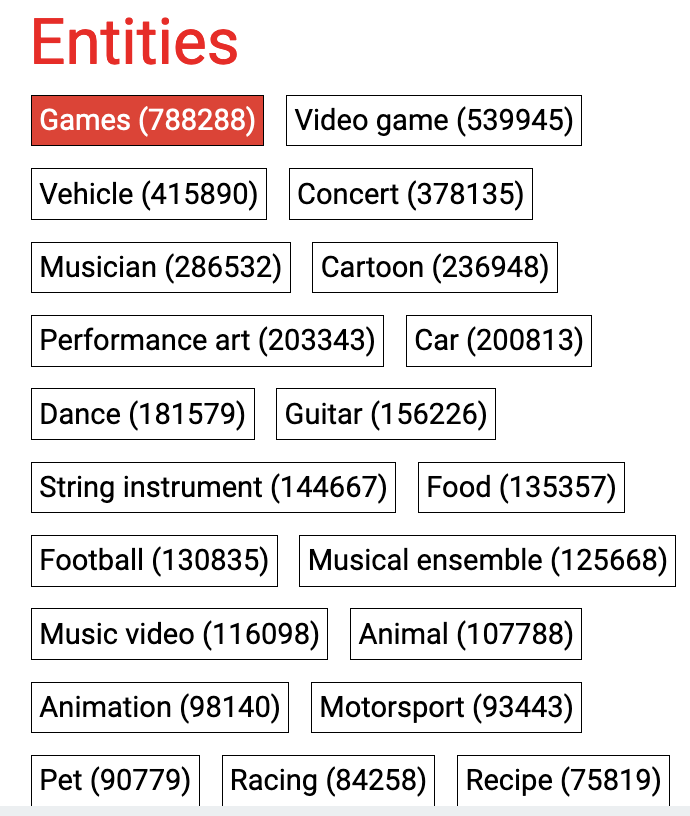The width and height of the screenshot is (690, 816).
Task: Select the Musical ensemble entity
Action: tap(487, 561)
